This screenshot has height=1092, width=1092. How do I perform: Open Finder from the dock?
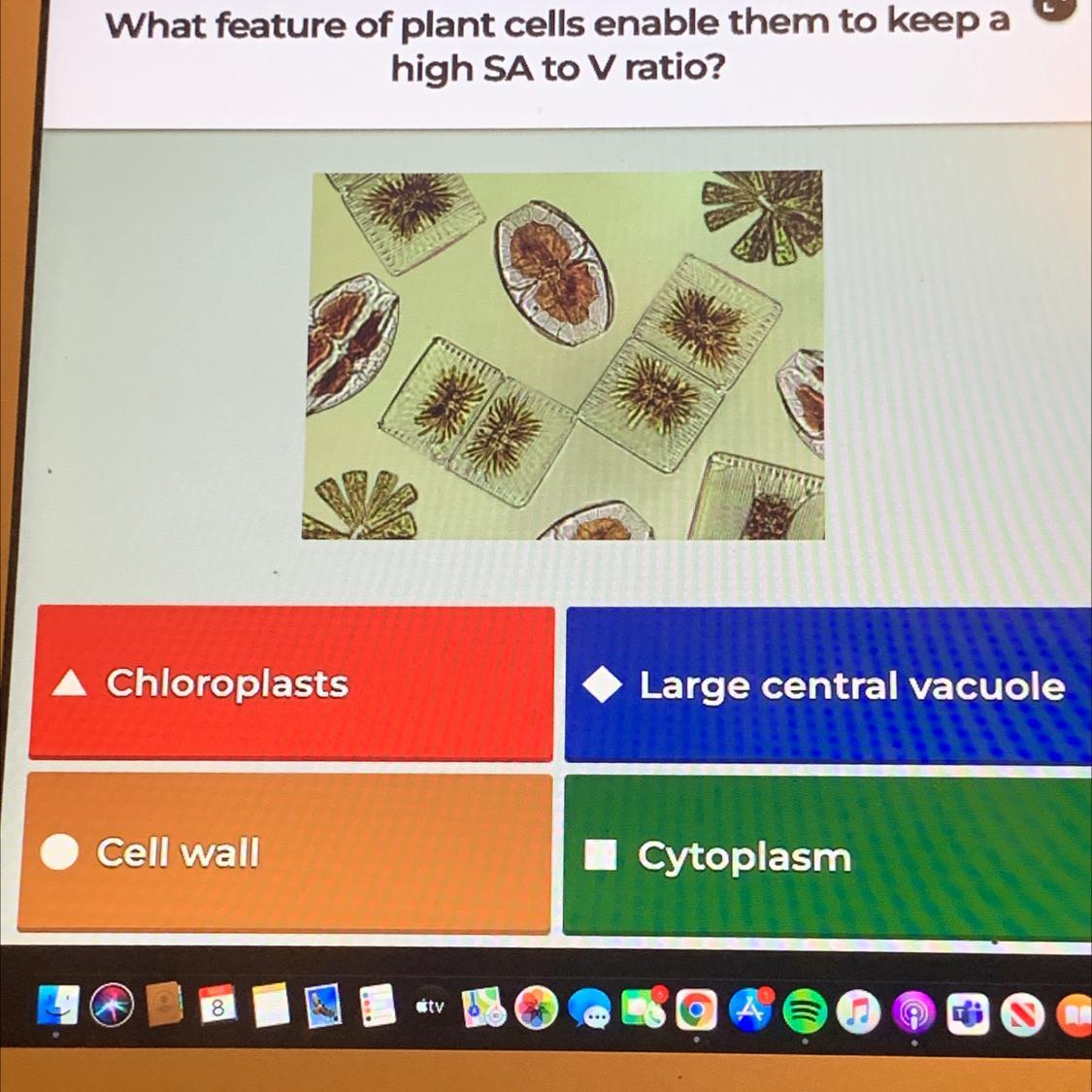click(x=58, y=1007)
